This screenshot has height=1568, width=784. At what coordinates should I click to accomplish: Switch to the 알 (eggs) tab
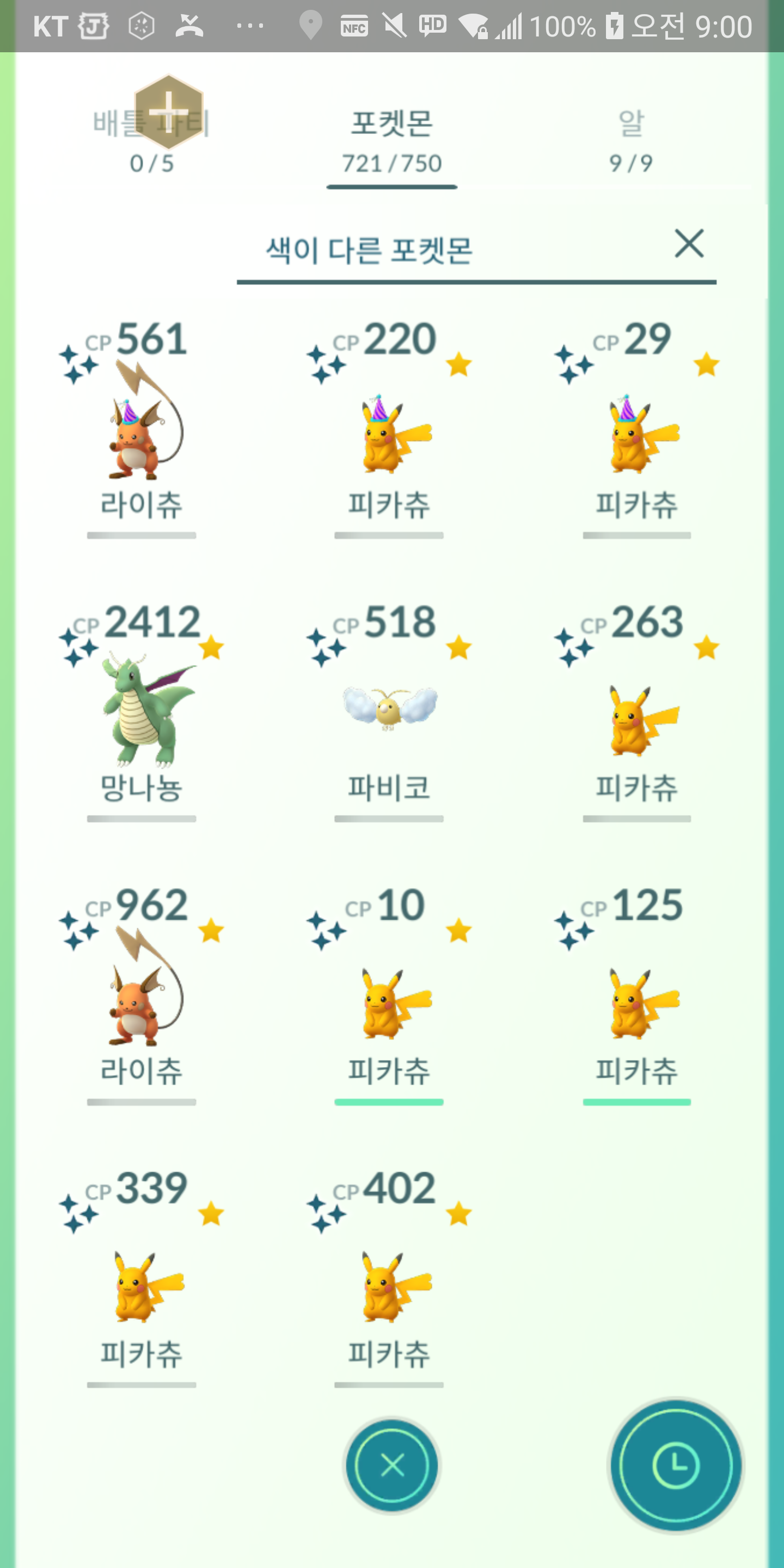[x=630, y=142]
